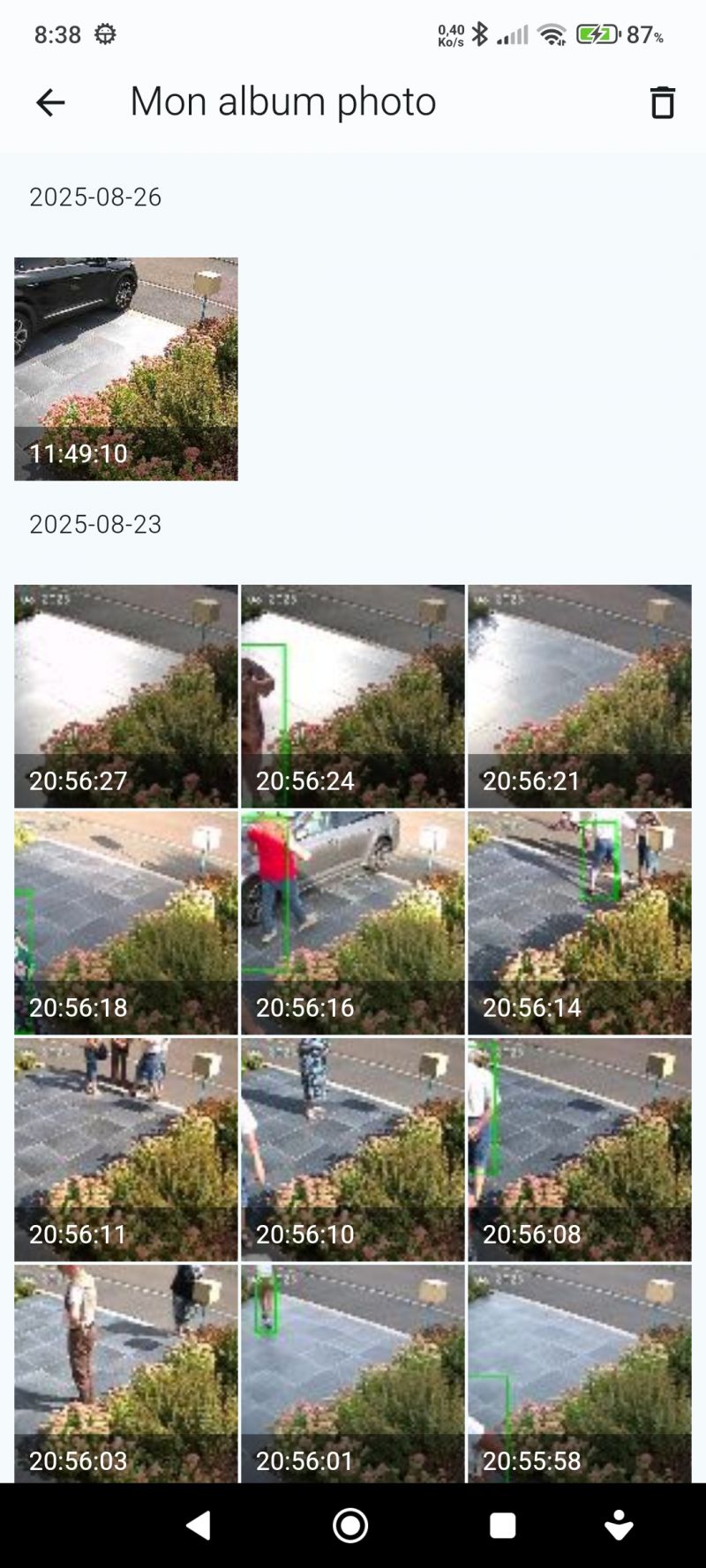706x1568 pixels.
Task: Open the 20:56:18 capture
Action: pos(126,922)
